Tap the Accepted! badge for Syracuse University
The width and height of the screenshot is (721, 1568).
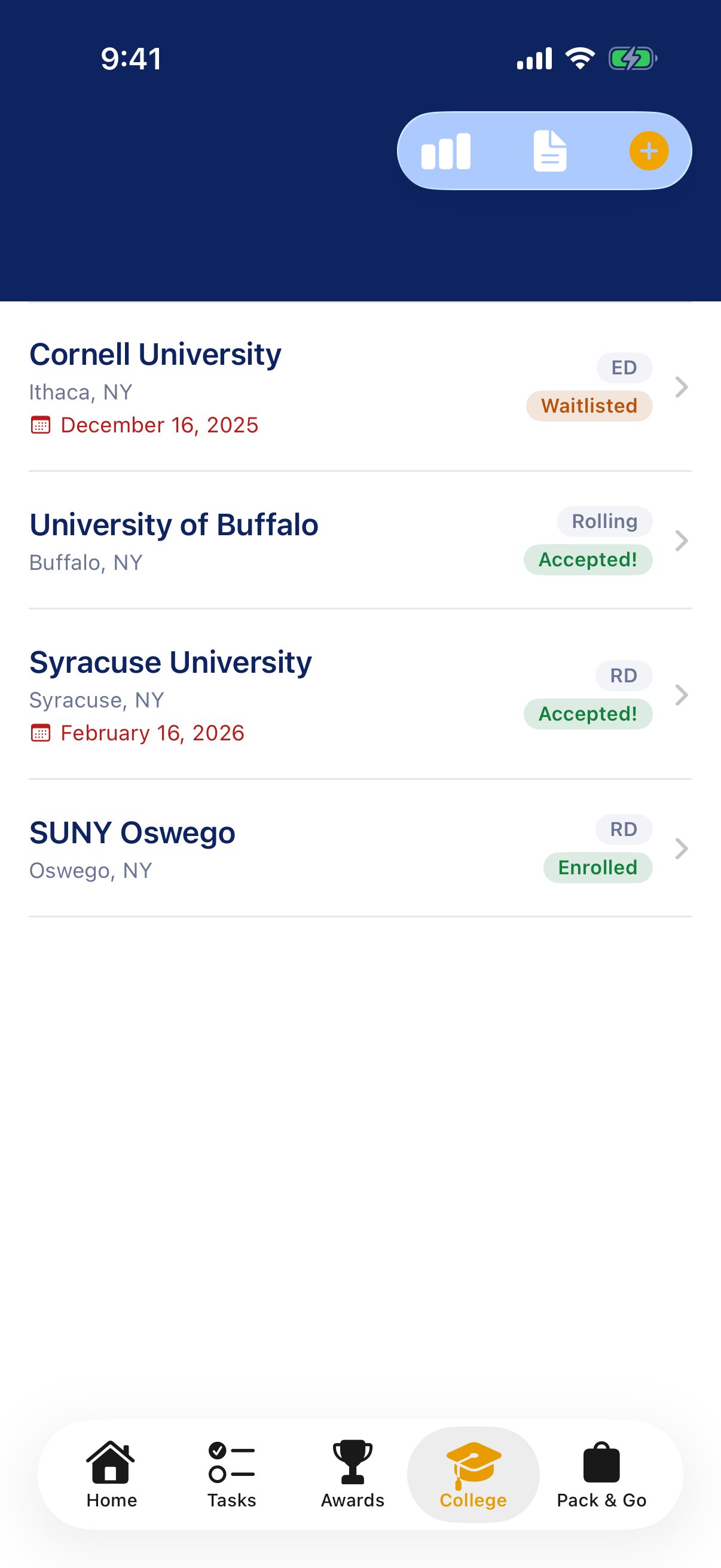tap(587, 713)
